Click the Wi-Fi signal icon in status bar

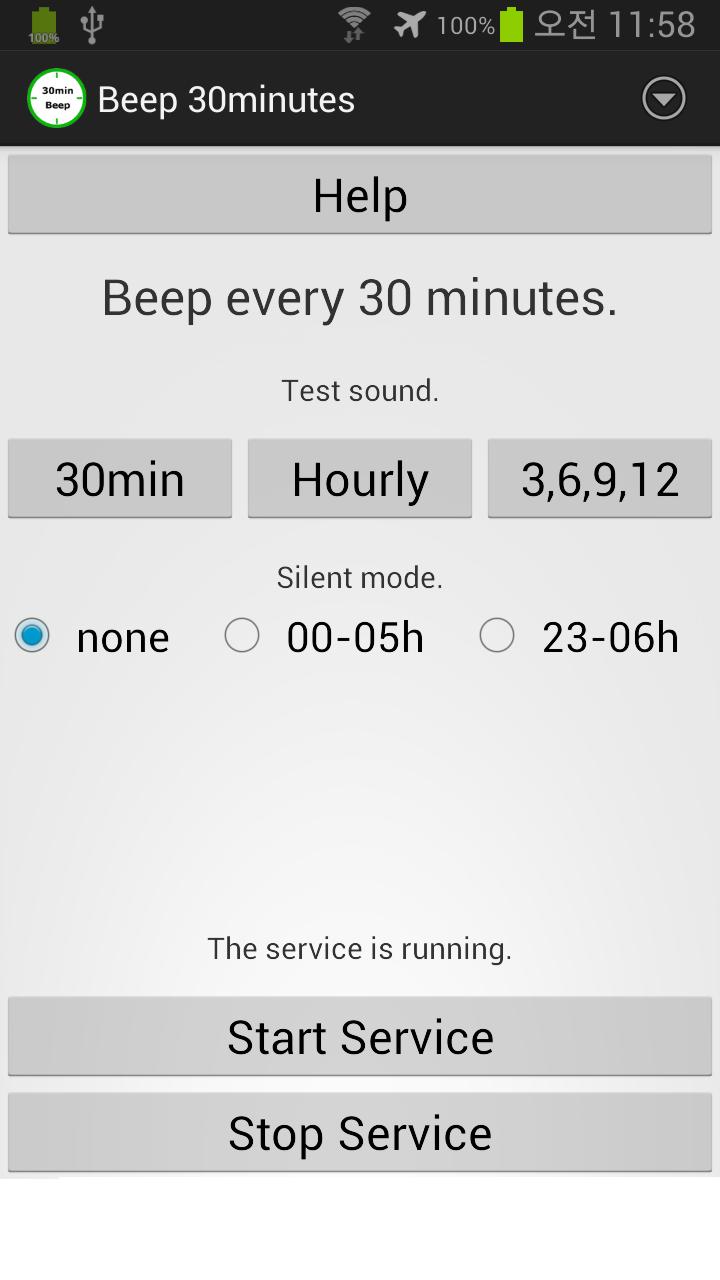pyautogui.click(x=350, y=24)
